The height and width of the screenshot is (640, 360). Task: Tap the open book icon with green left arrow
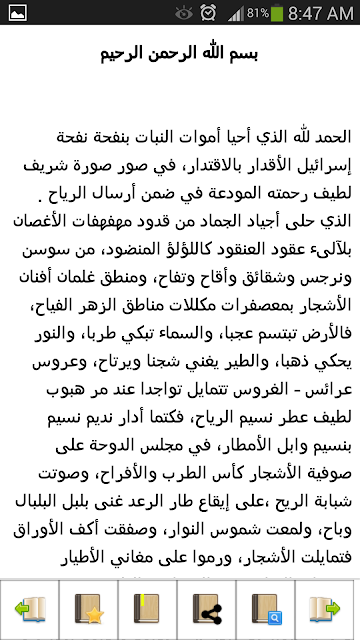tap(29, 609)
